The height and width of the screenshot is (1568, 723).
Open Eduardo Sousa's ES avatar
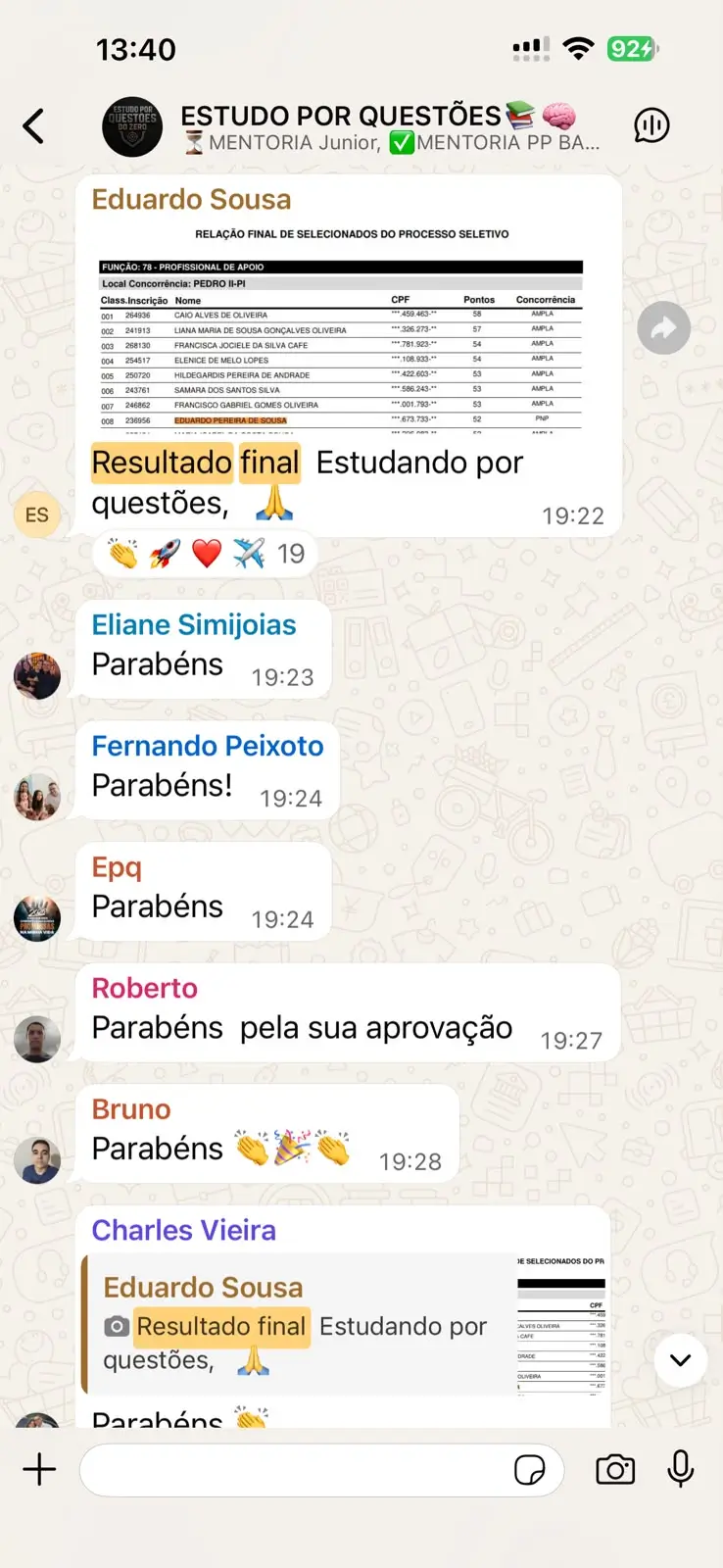pyautogui.click(x=37, y=515)
